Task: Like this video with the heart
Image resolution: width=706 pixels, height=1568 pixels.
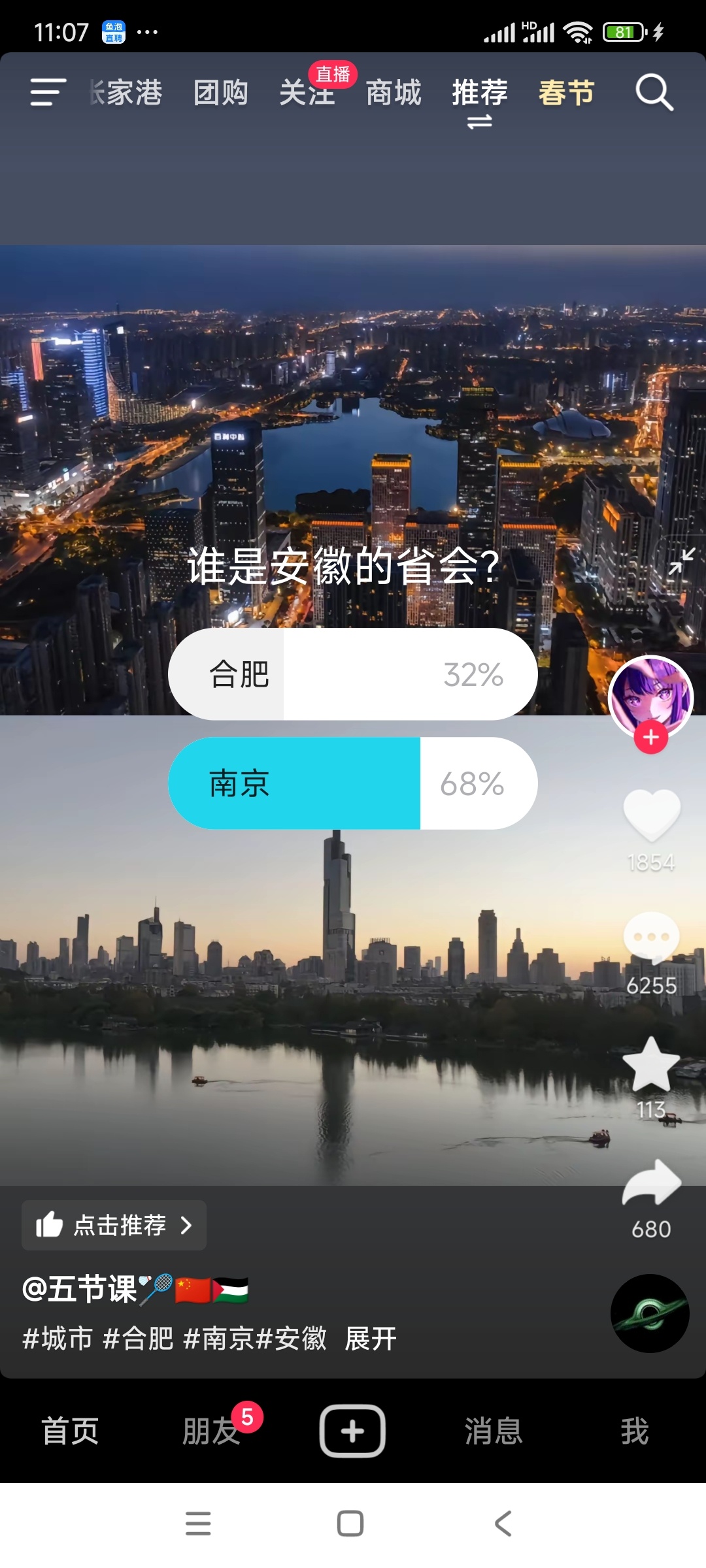Action: point(651,815)
